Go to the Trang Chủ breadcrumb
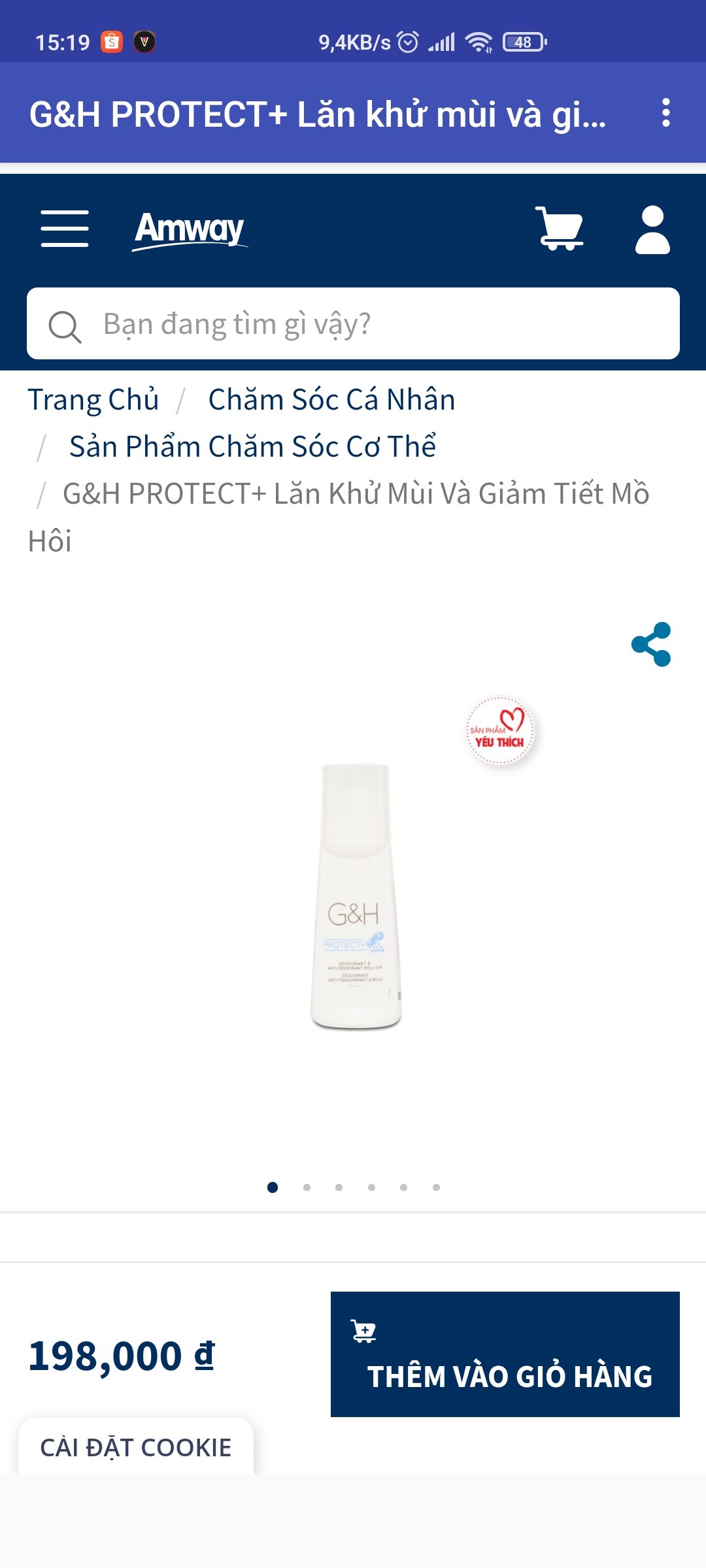The height and width of the screenshot is (1568, 706). click(93, 400)
